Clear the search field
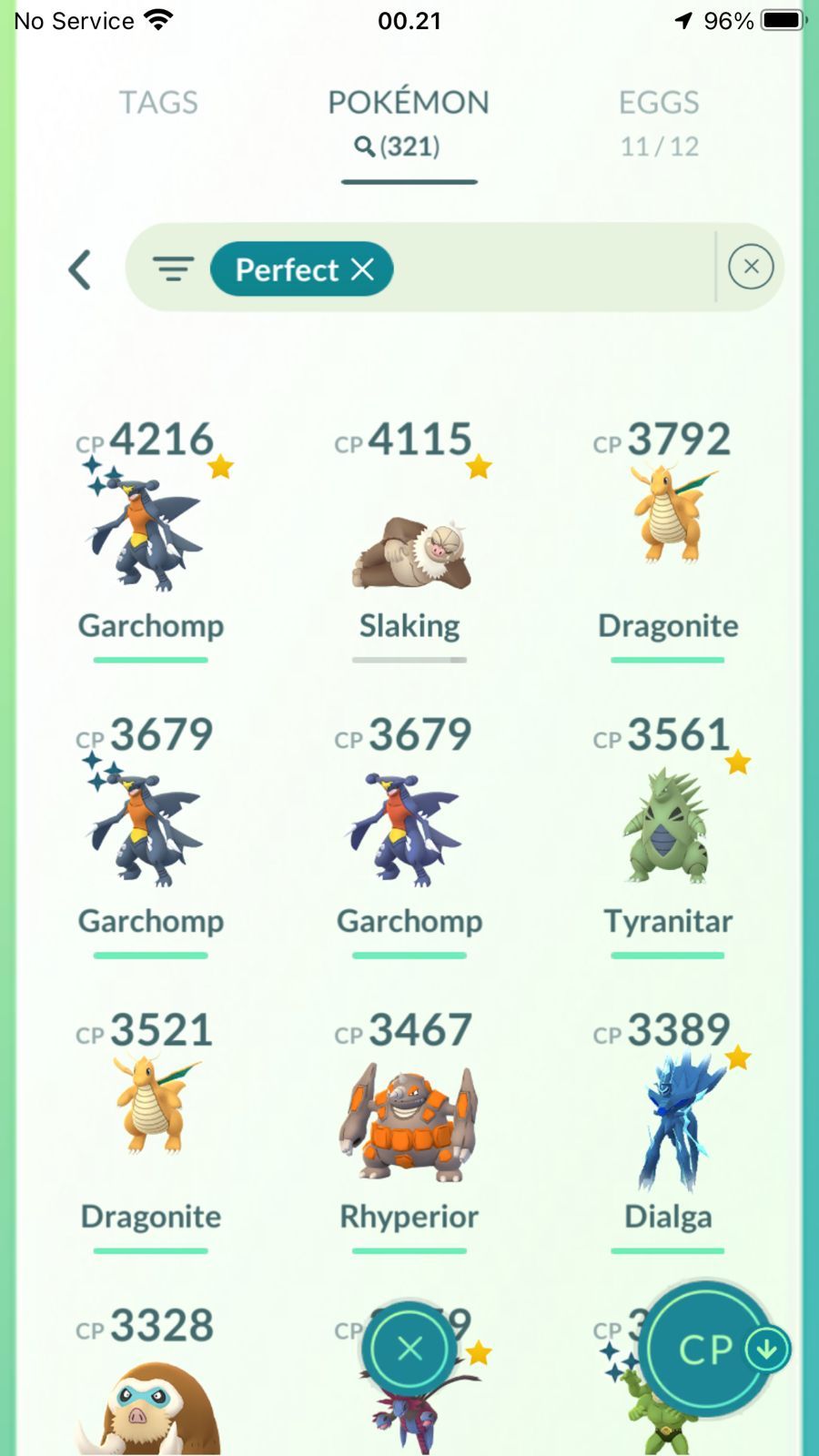The width and height of the screenshot is (819, 1456). click(751, 267)
